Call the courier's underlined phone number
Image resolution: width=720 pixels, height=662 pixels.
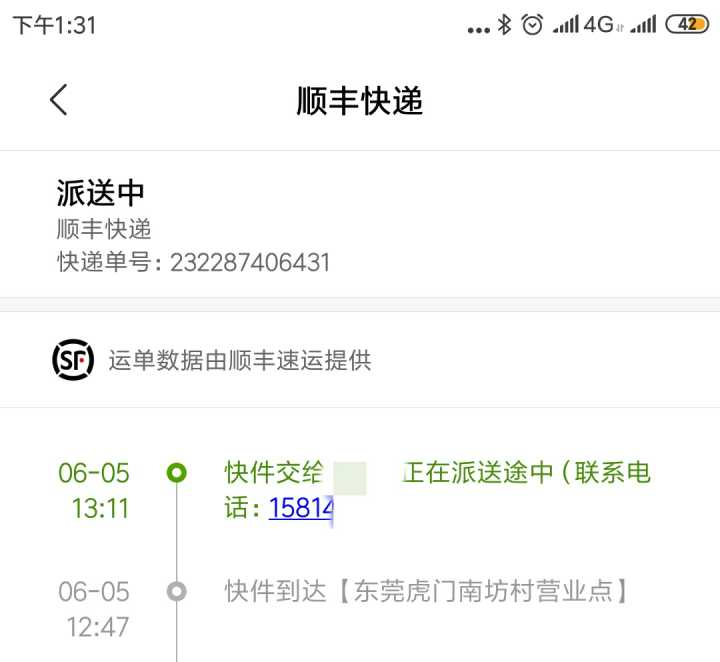point(300,508)
